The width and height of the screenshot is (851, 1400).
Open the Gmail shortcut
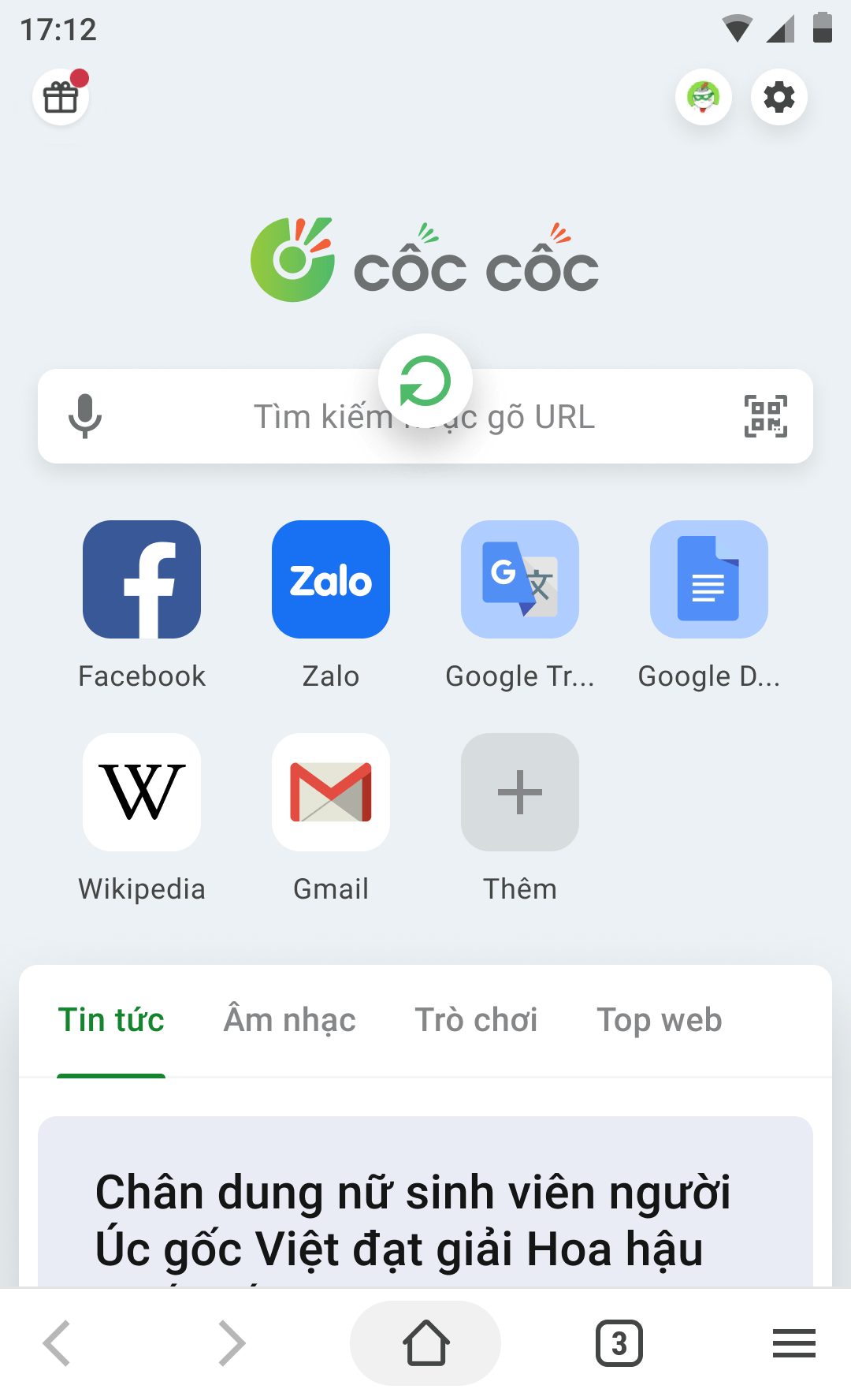tap(331, 792)
